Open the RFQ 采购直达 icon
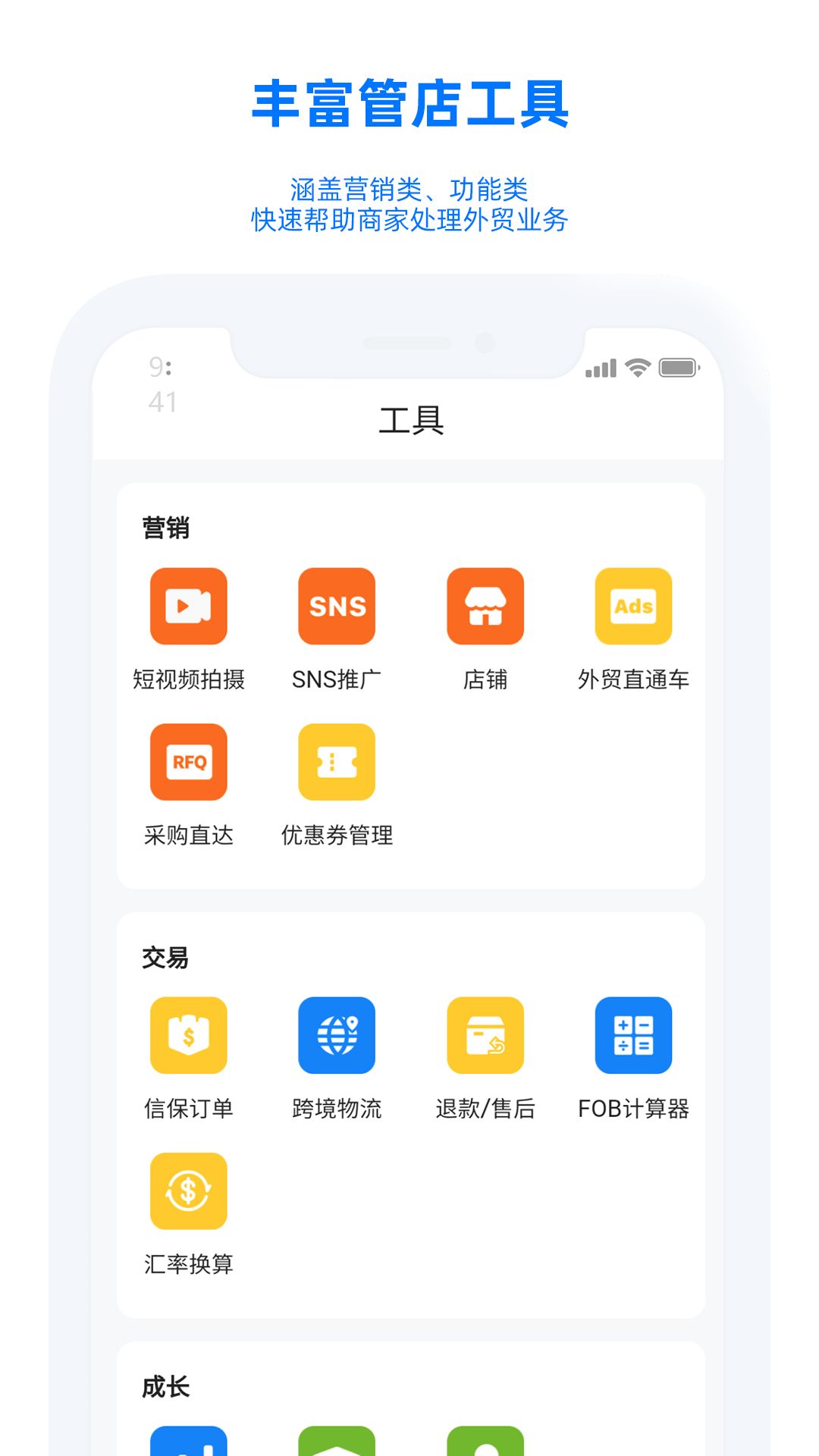The height and width of the screenshot is (1456, 819). point(189,763)
